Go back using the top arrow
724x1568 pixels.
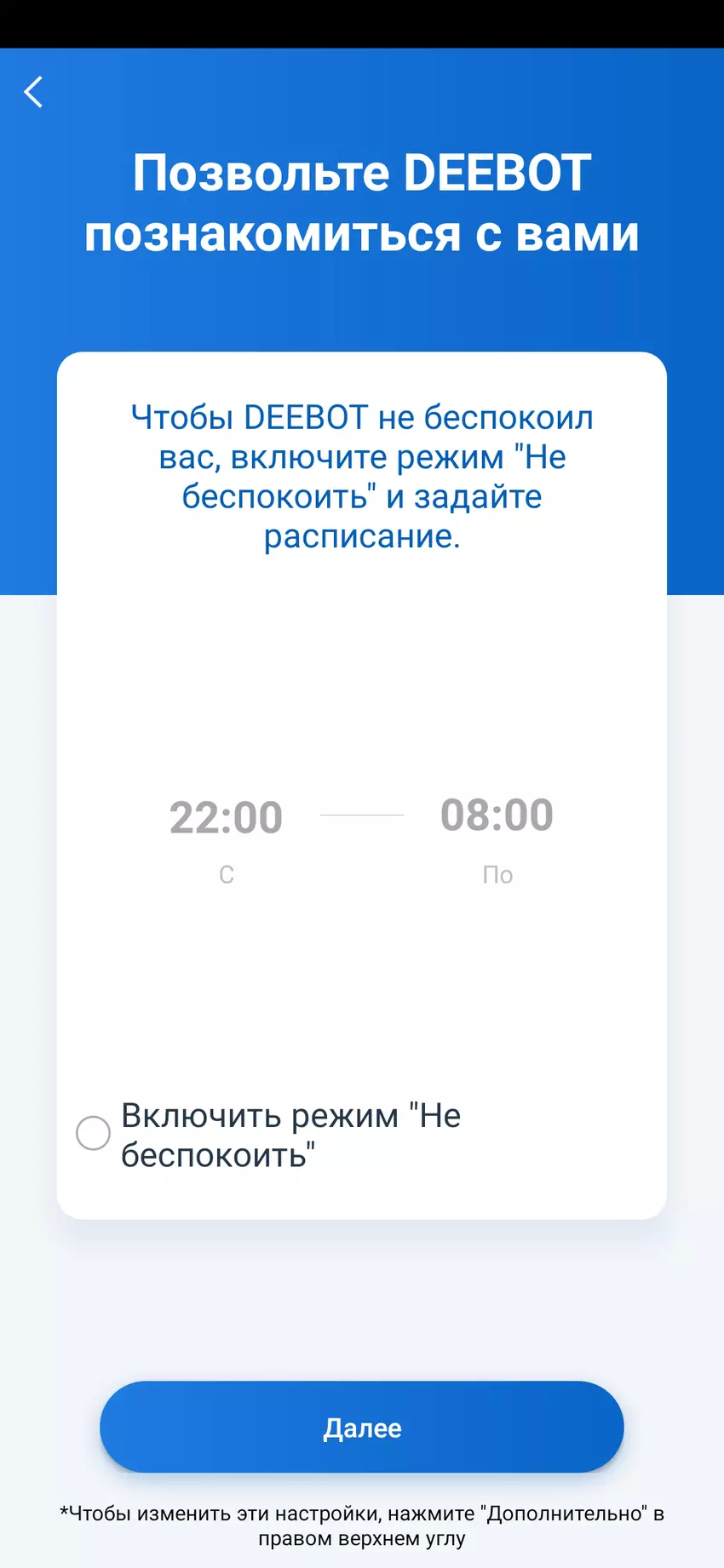(x=34, y=92)
